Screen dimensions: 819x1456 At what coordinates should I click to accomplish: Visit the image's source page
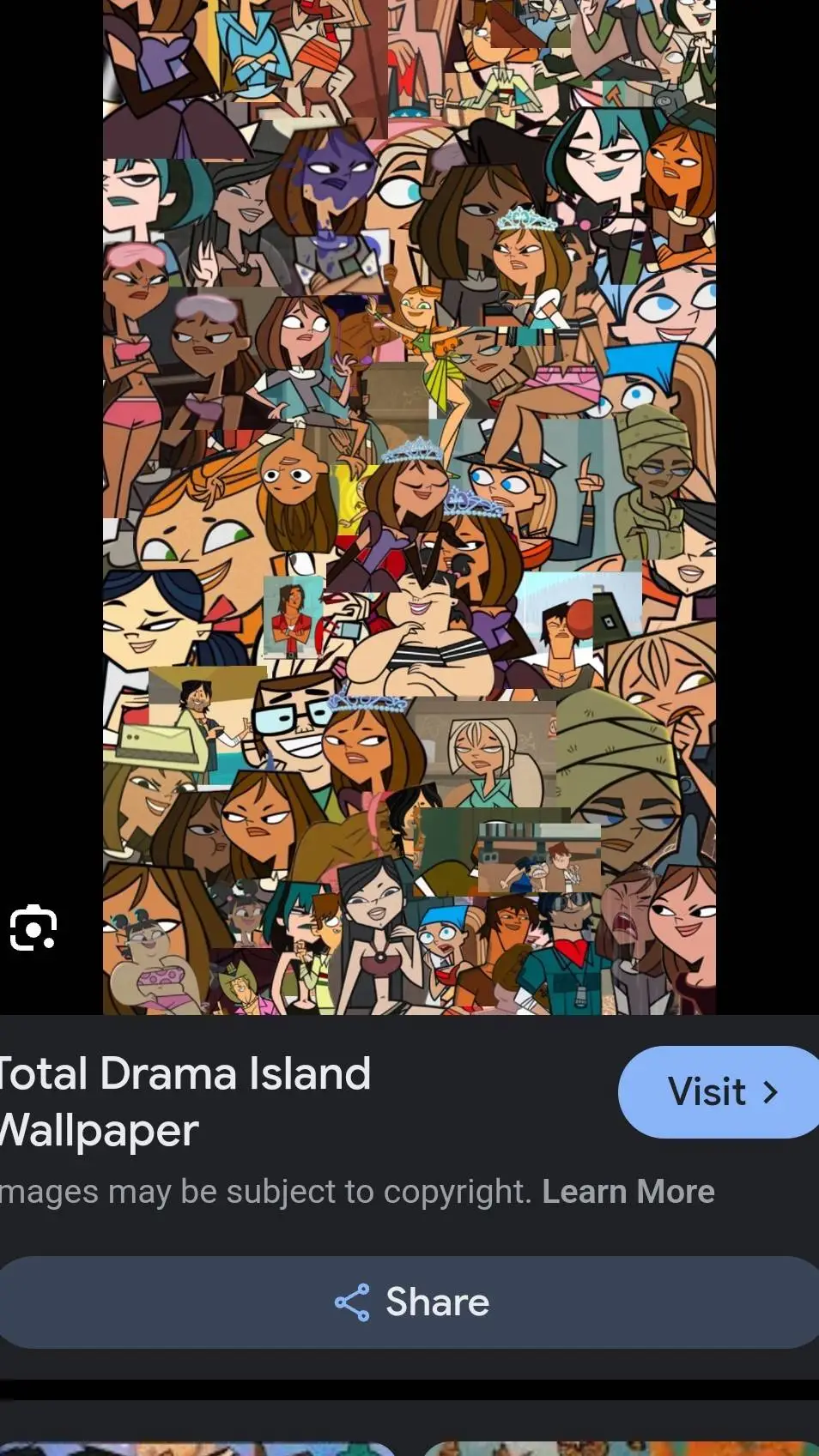point(719,1092)
